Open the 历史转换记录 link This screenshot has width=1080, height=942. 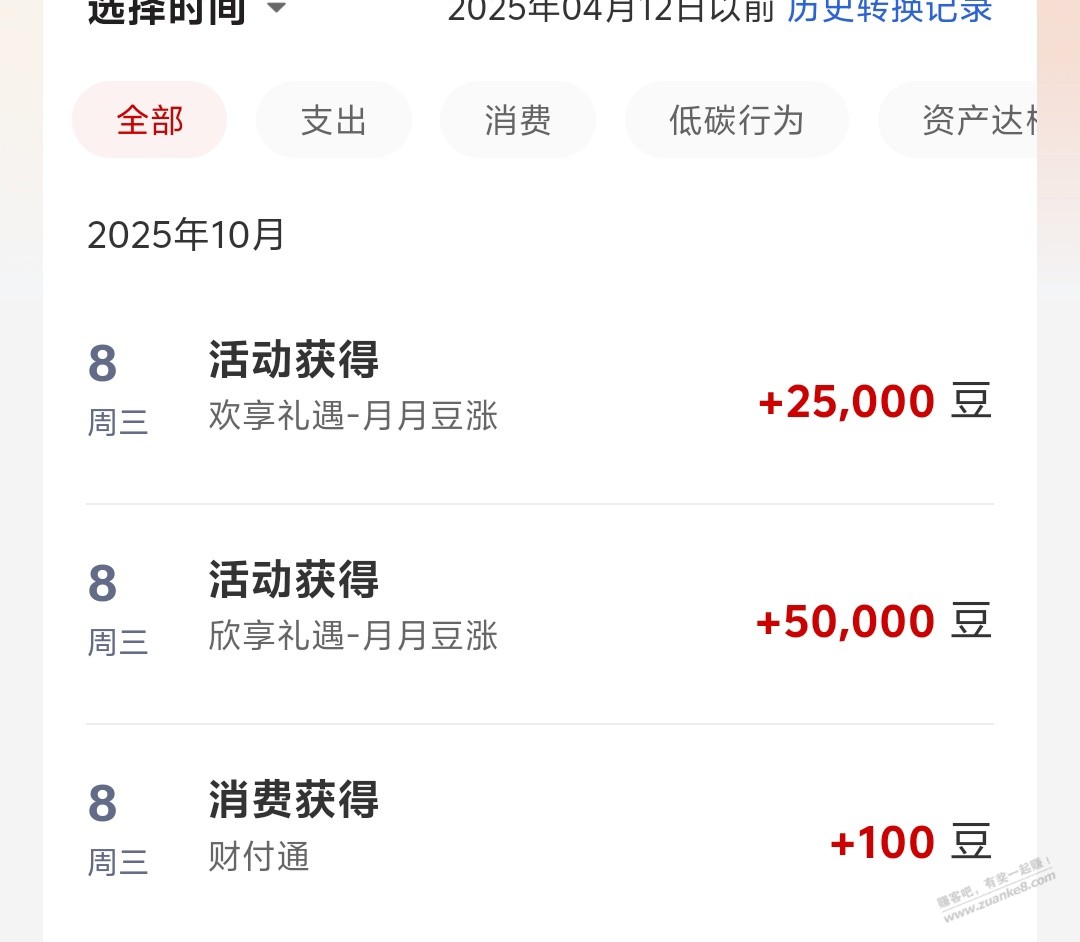[x=890, y=10]
